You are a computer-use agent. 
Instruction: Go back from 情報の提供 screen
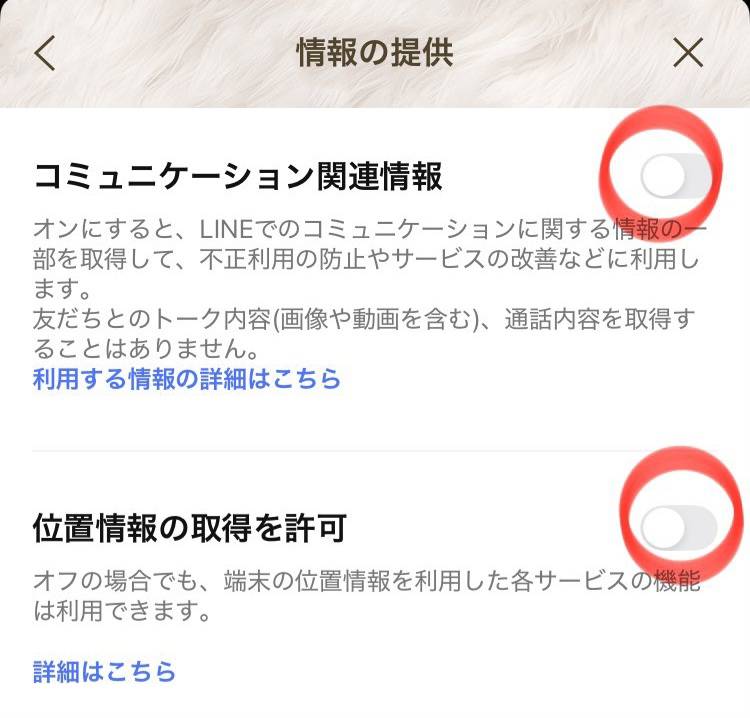[45, 53]
